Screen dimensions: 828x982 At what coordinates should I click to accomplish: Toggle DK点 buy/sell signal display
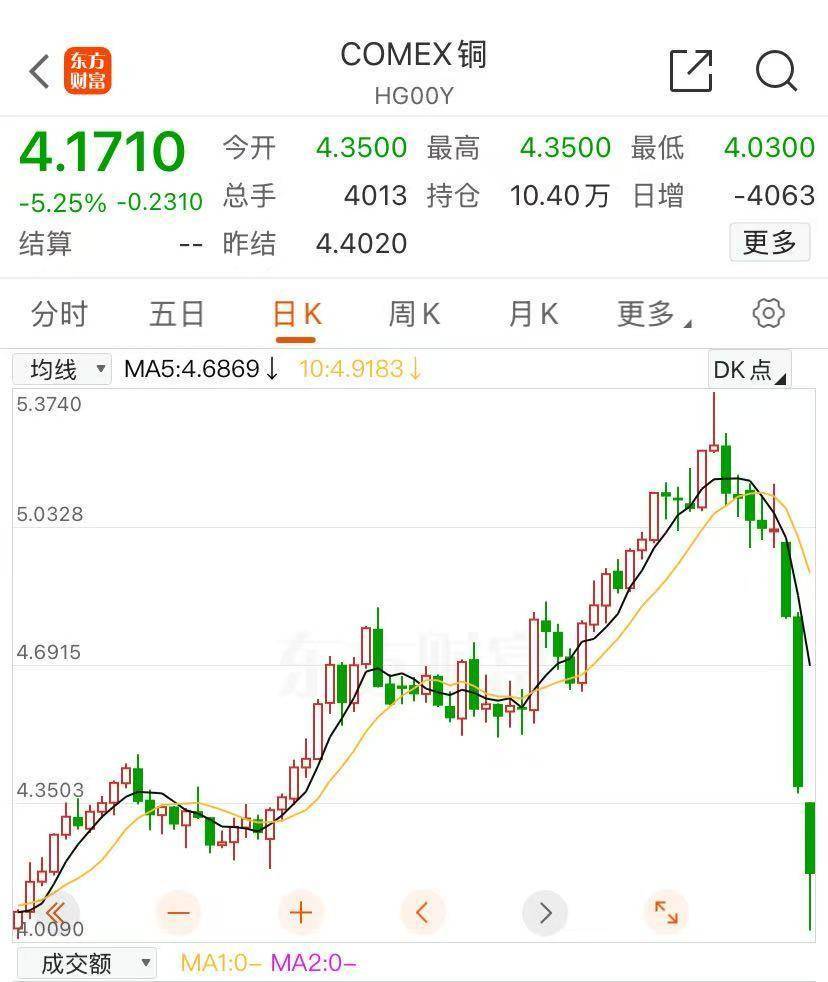(748, 368)
